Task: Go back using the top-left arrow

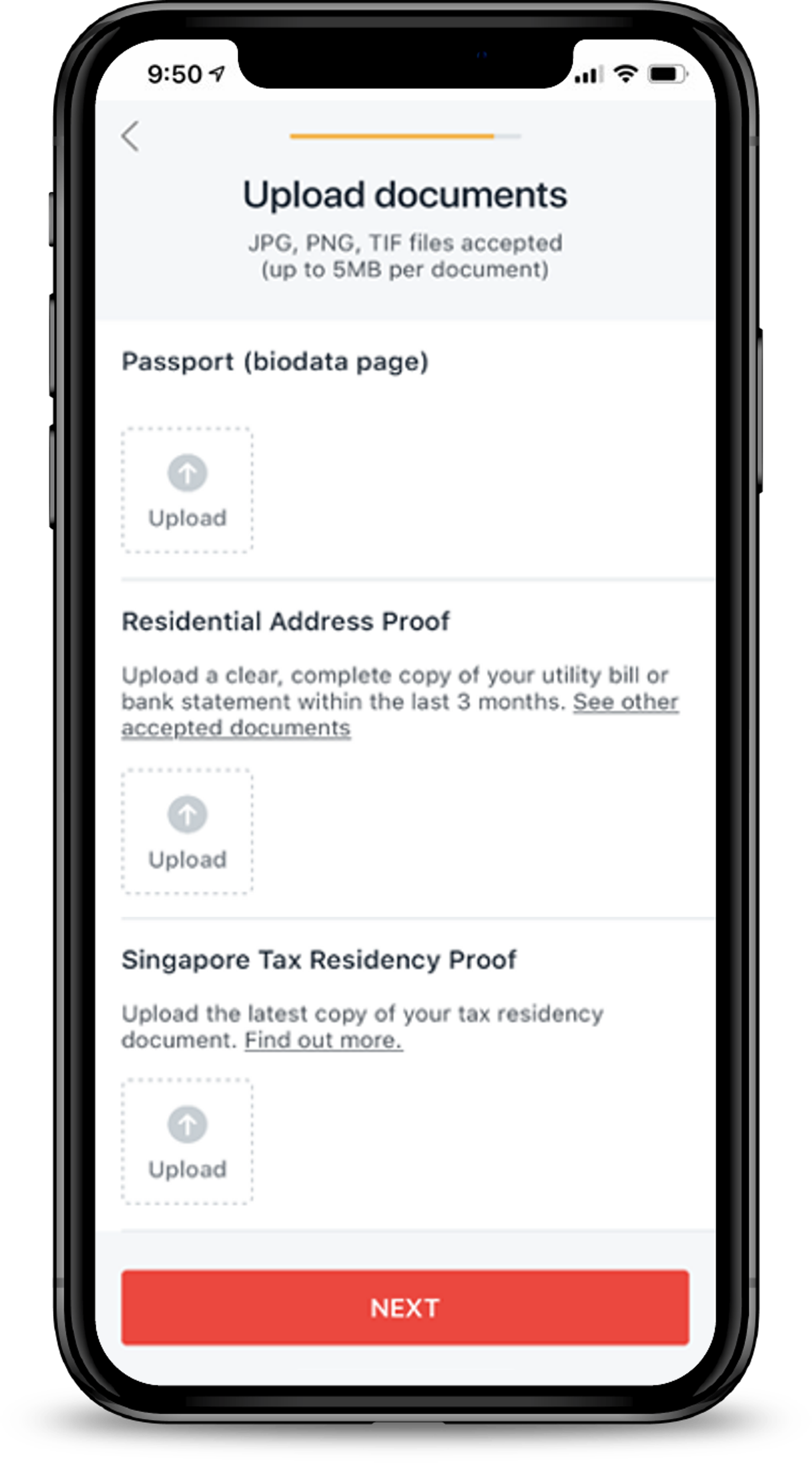Action: 131,137
